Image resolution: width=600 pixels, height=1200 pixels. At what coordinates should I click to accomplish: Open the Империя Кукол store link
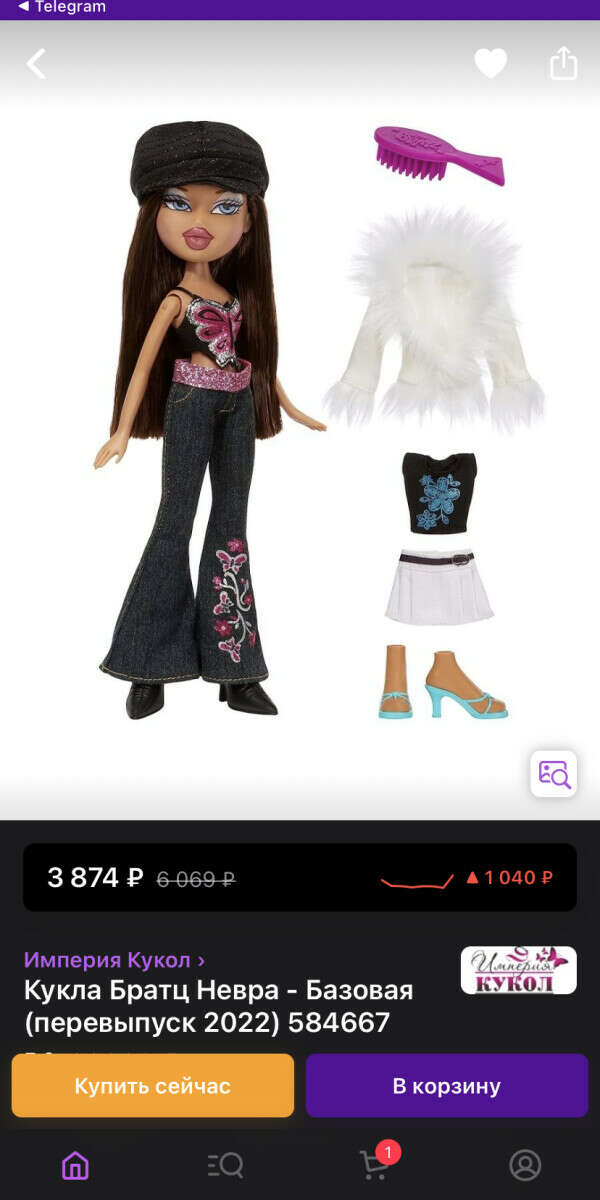(114, 960)
